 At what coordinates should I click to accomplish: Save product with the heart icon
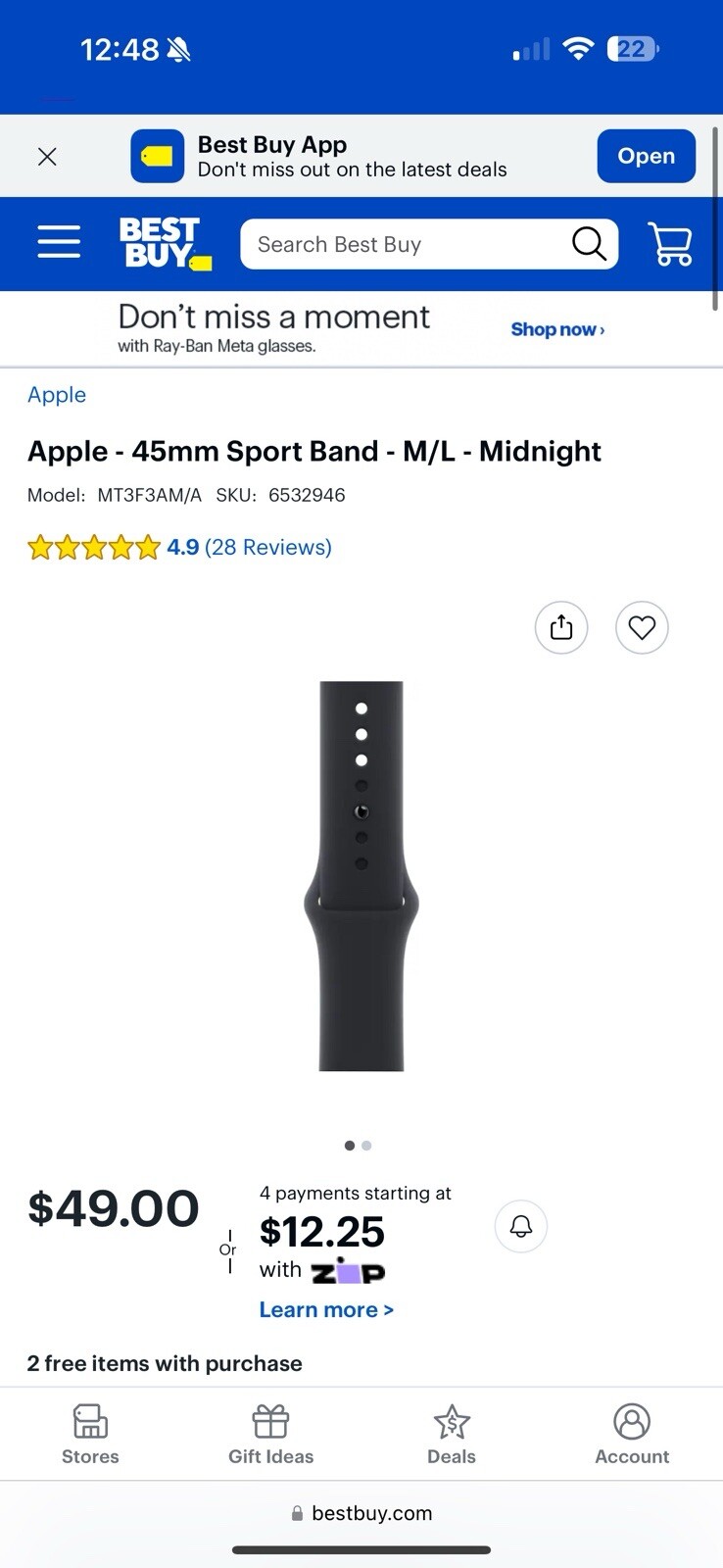(x=642, y=627)
